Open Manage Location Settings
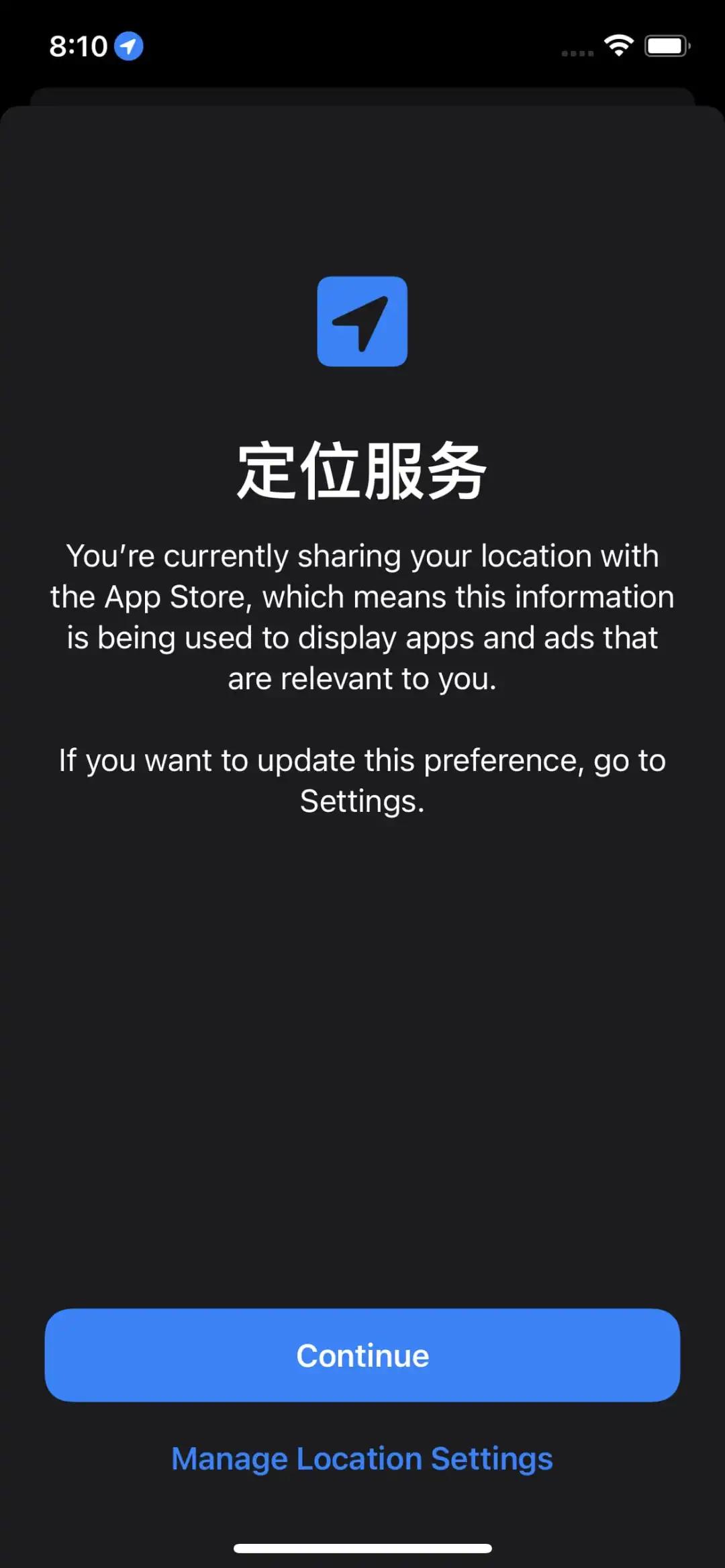 [362, 1459]
